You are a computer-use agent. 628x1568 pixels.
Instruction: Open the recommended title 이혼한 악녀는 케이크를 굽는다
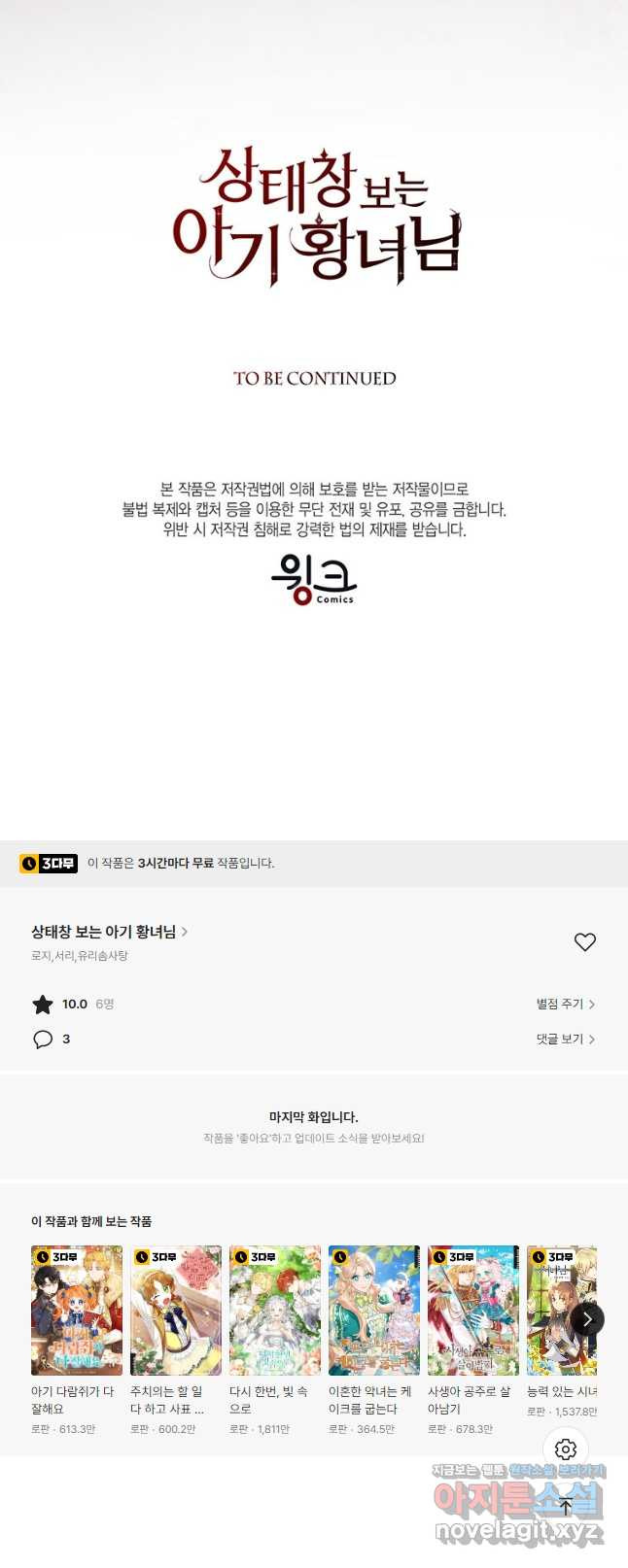point(374,1310)
